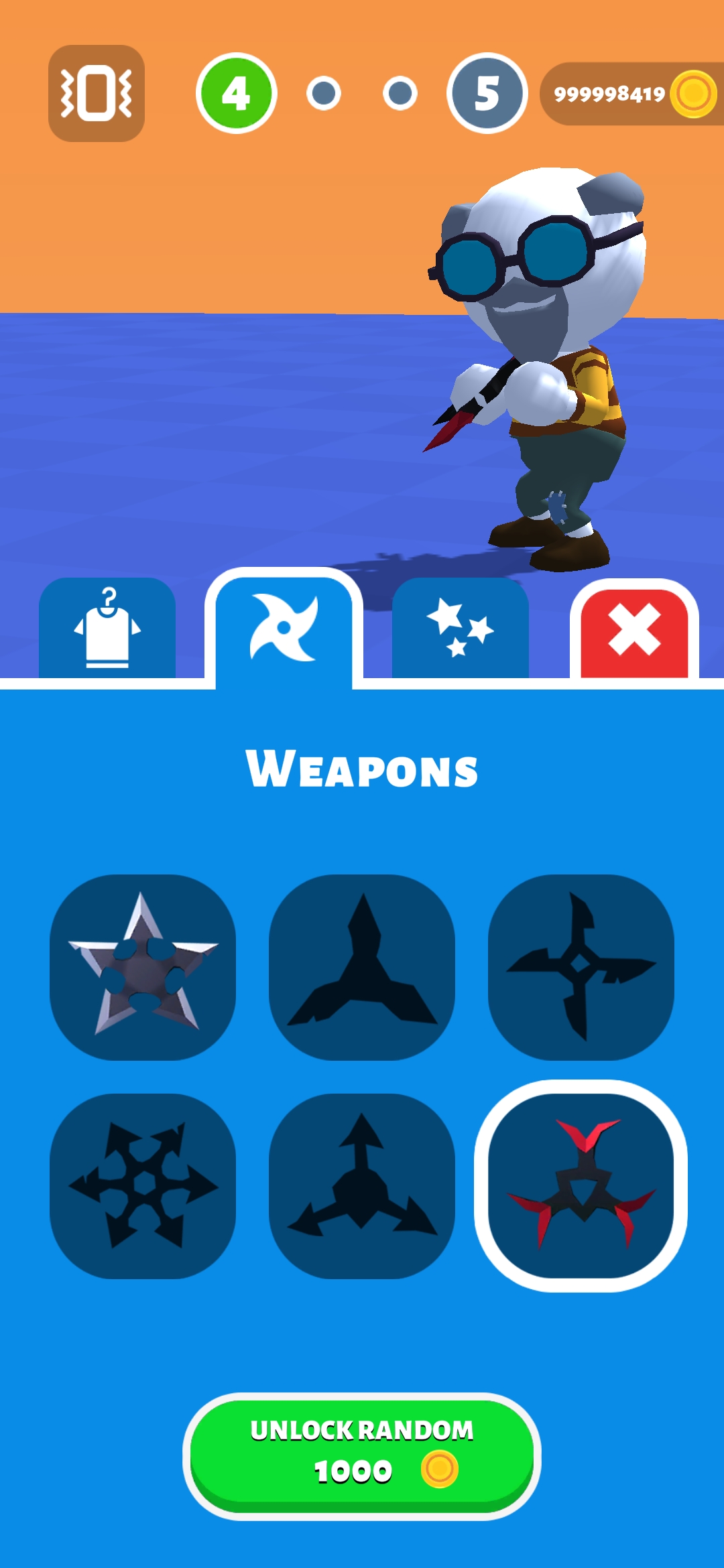
Task: Close the shop with the red X
Action: 634,632
